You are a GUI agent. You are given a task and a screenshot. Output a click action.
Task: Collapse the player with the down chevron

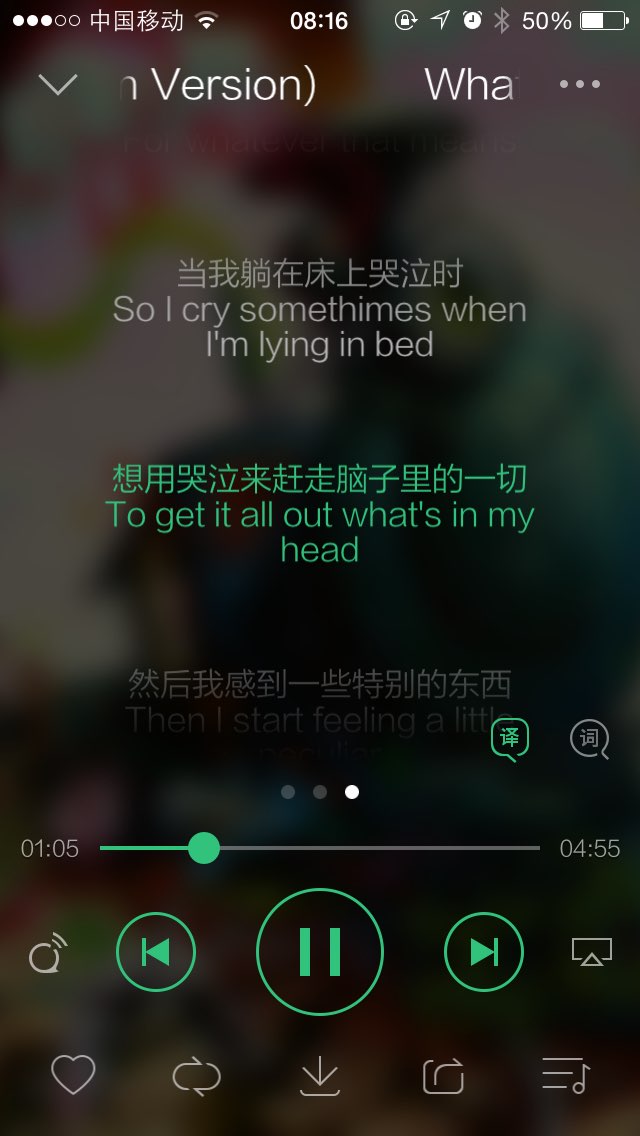[58, 85]
